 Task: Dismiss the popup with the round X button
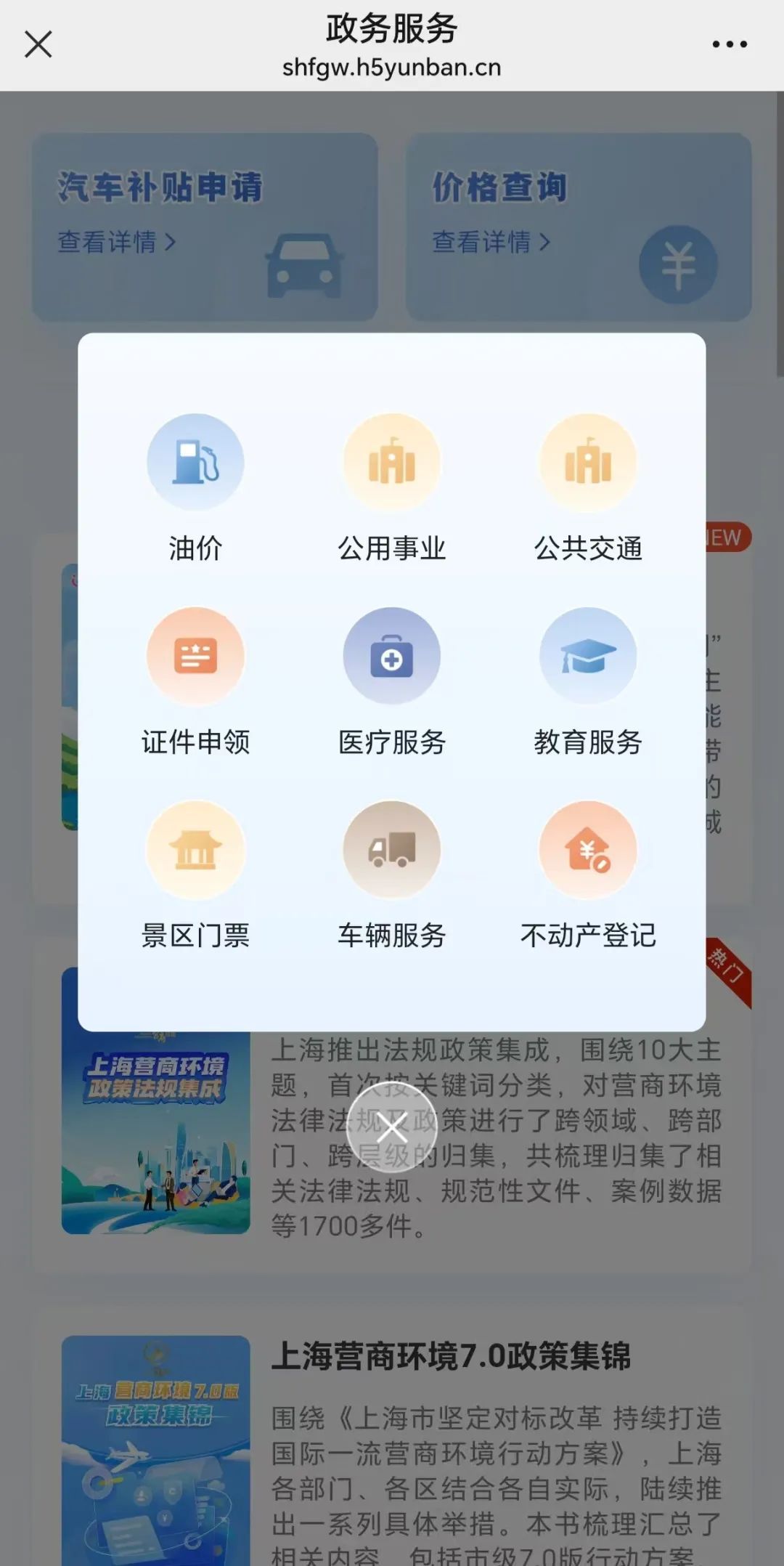tap(392, 1127)
